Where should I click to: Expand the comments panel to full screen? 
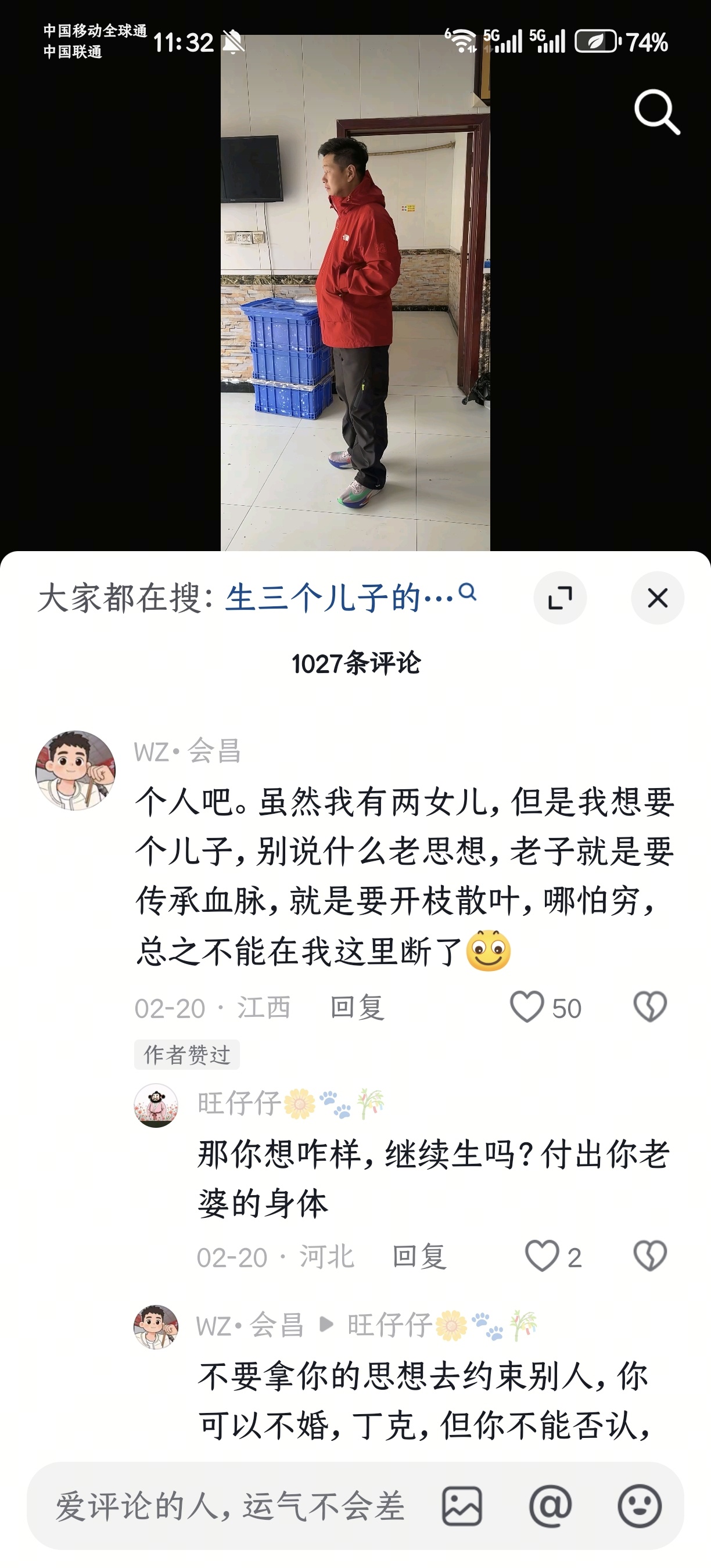tap(560, 598)
